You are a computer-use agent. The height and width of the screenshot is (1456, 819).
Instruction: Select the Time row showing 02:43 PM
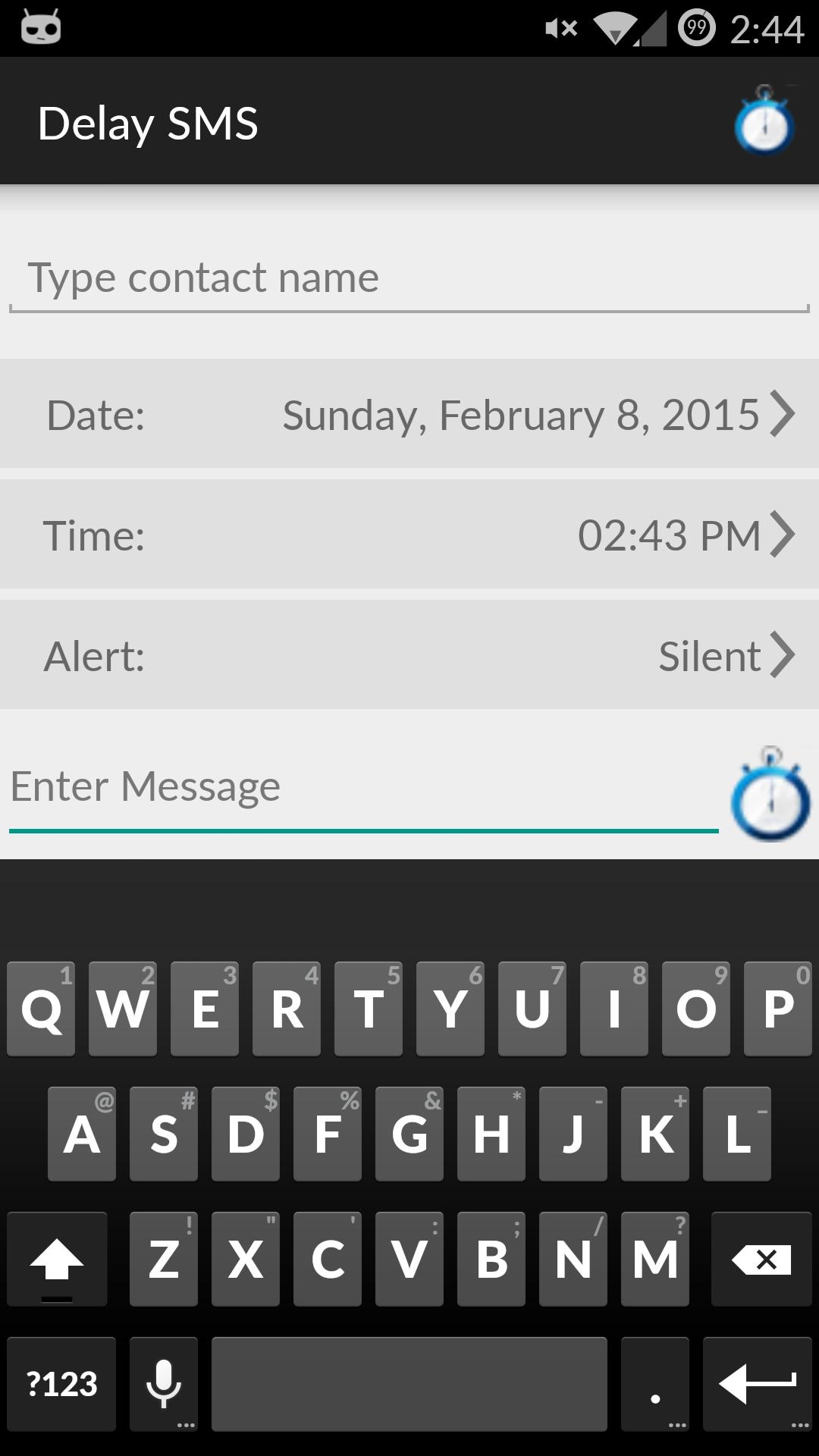pyautogui.click(x=409, y=535)
